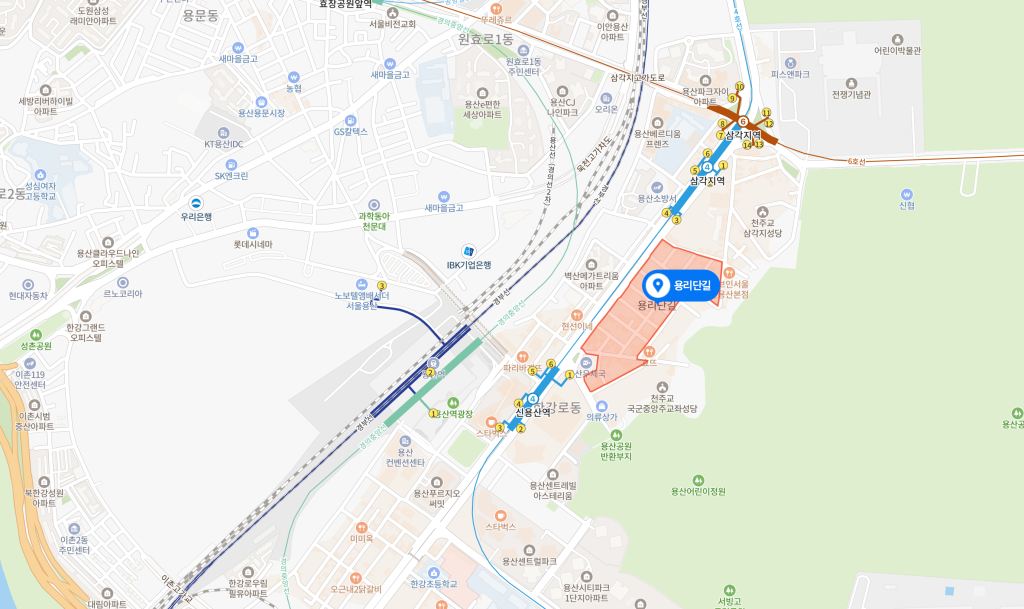Screen dimensions: 1024x609
Task: Select the 롯데시네마 place label
Action: (253, 244)
